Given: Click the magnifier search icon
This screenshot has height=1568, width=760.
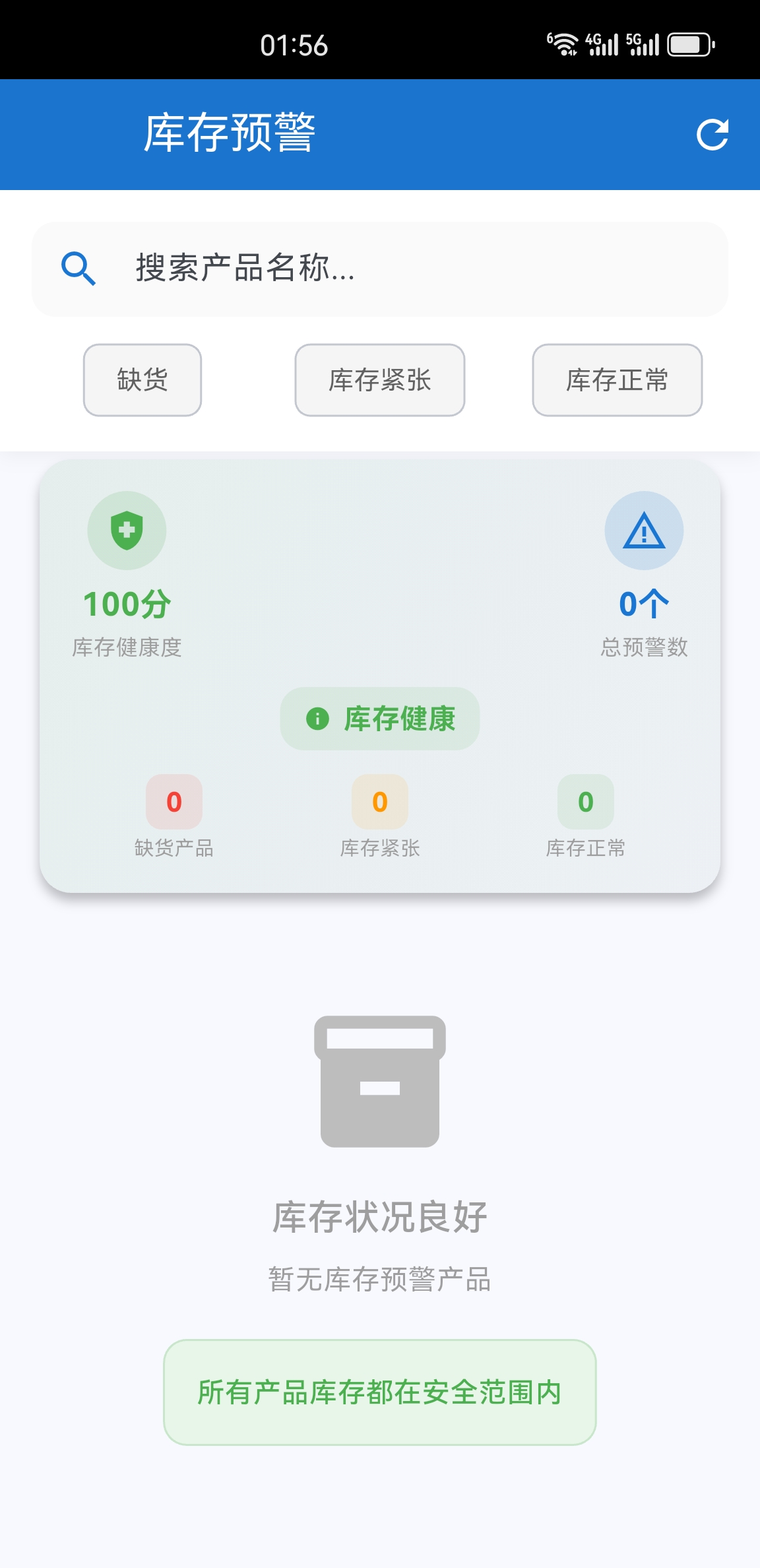Looking at the screenshot, I should click(x=79, y=267).
